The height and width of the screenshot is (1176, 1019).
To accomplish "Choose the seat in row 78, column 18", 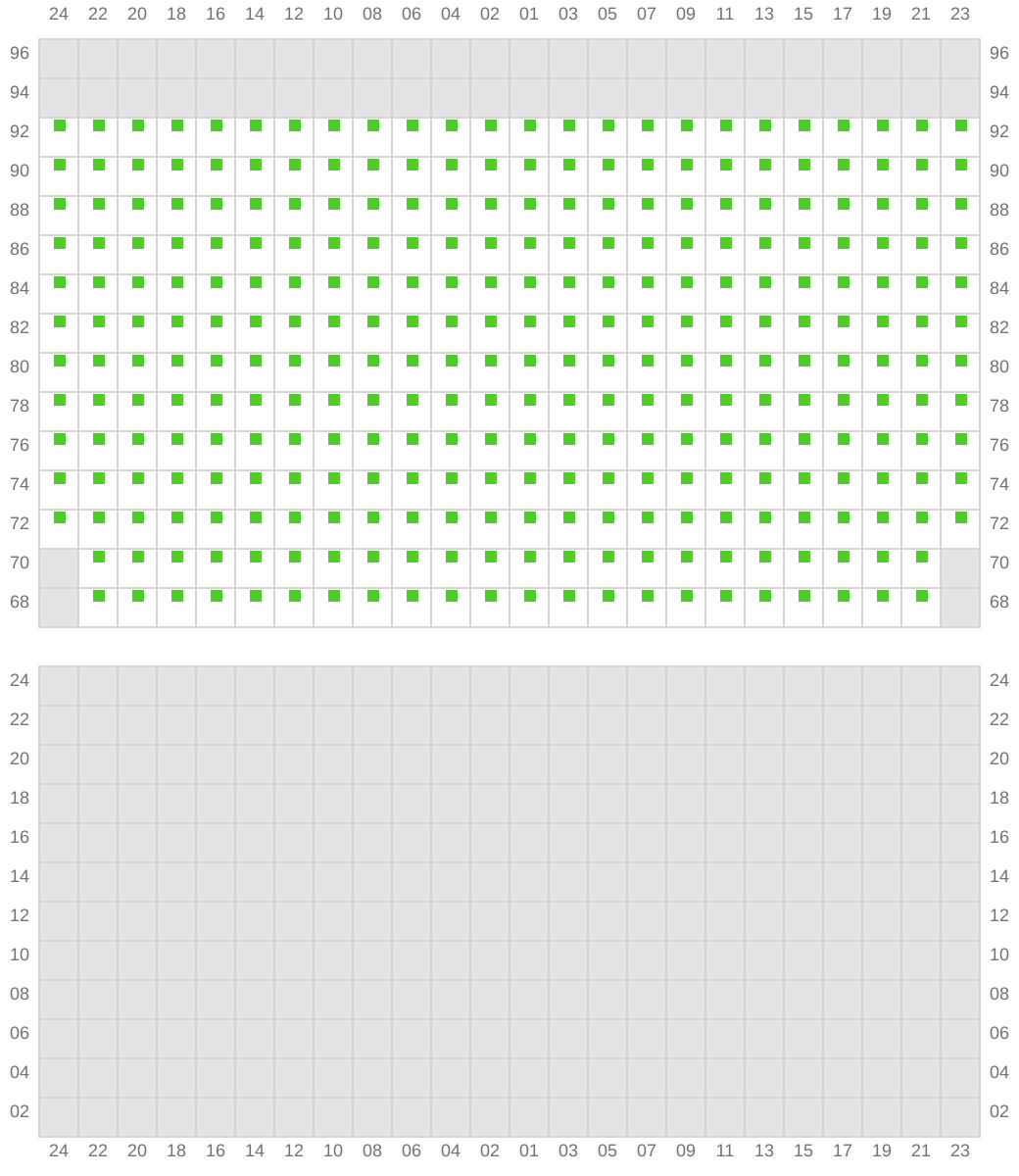I will pyautogui.click(x=176, y=400).
